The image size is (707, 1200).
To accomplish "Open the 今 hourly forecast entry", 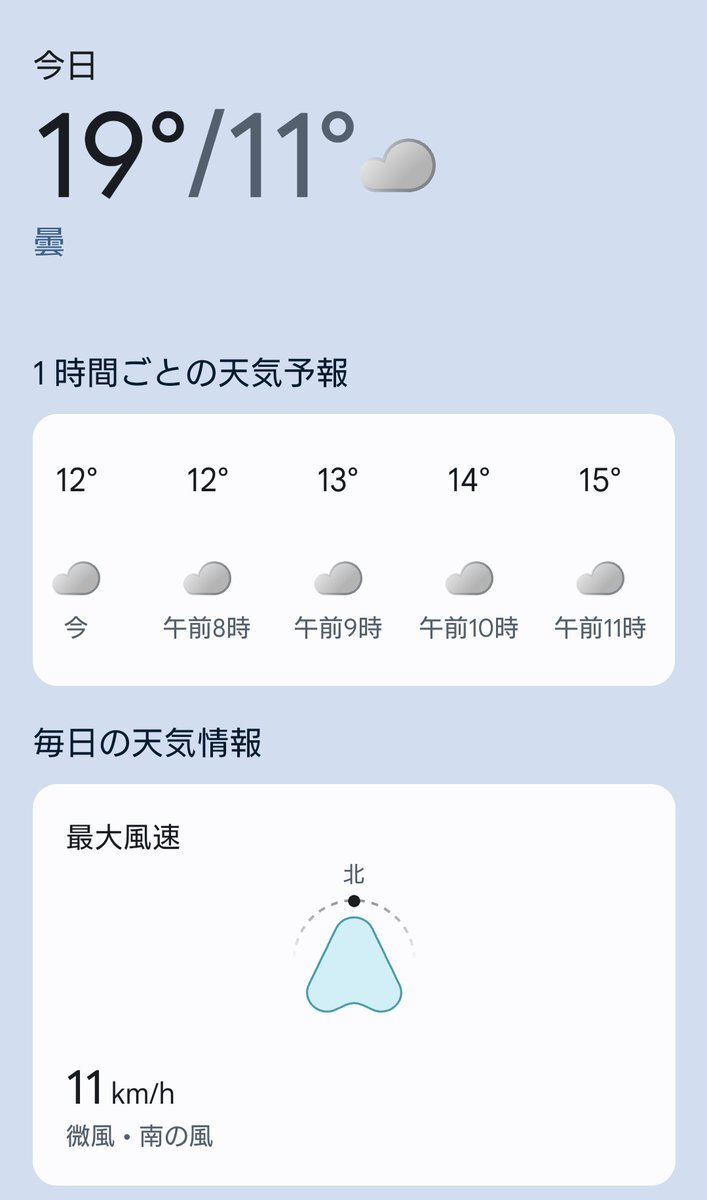I will tap(77, 552).
